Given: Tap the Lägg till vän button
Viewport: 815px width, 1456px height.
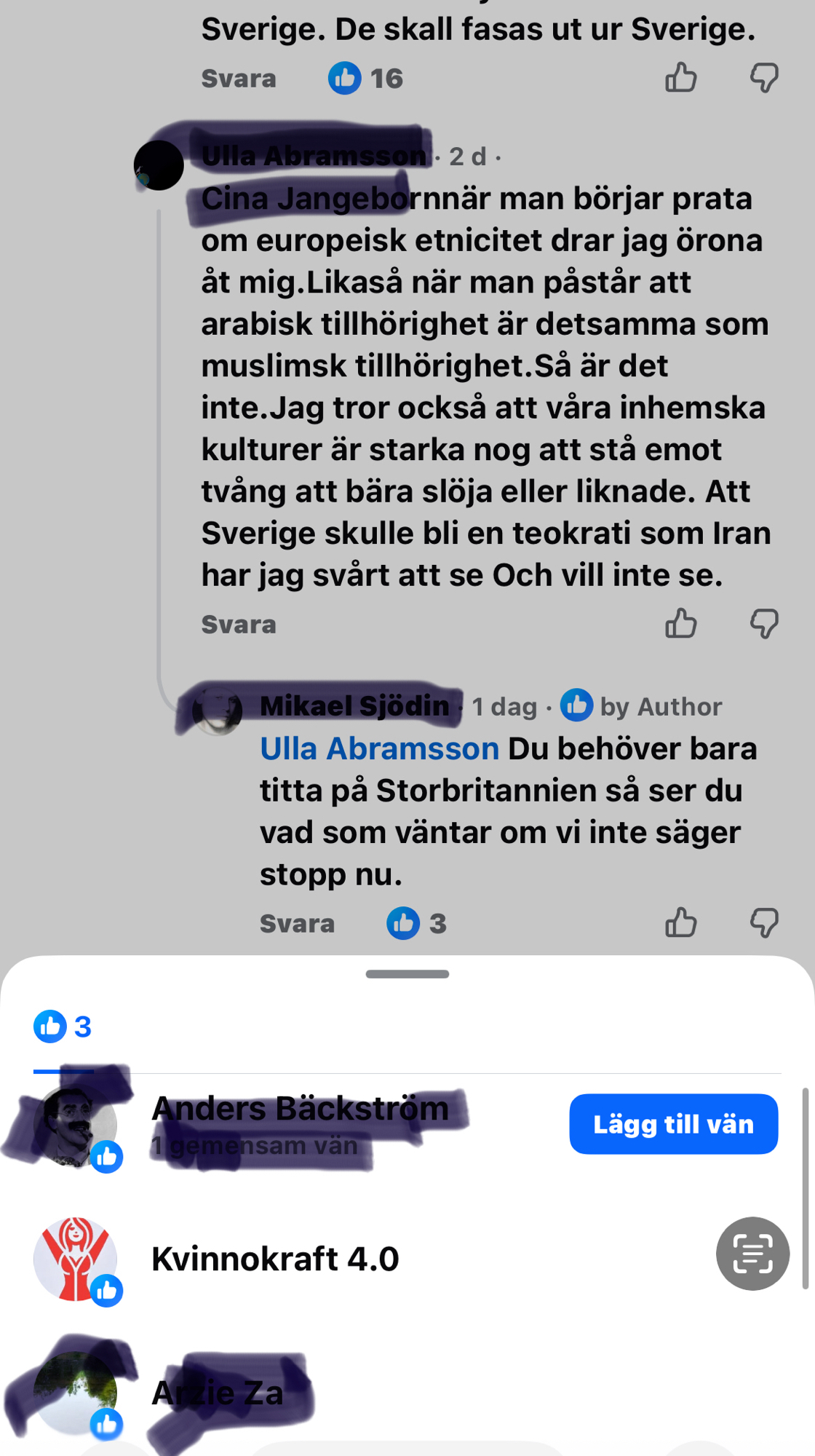Looking at the screenshot, I should (x=673, y=1124).
